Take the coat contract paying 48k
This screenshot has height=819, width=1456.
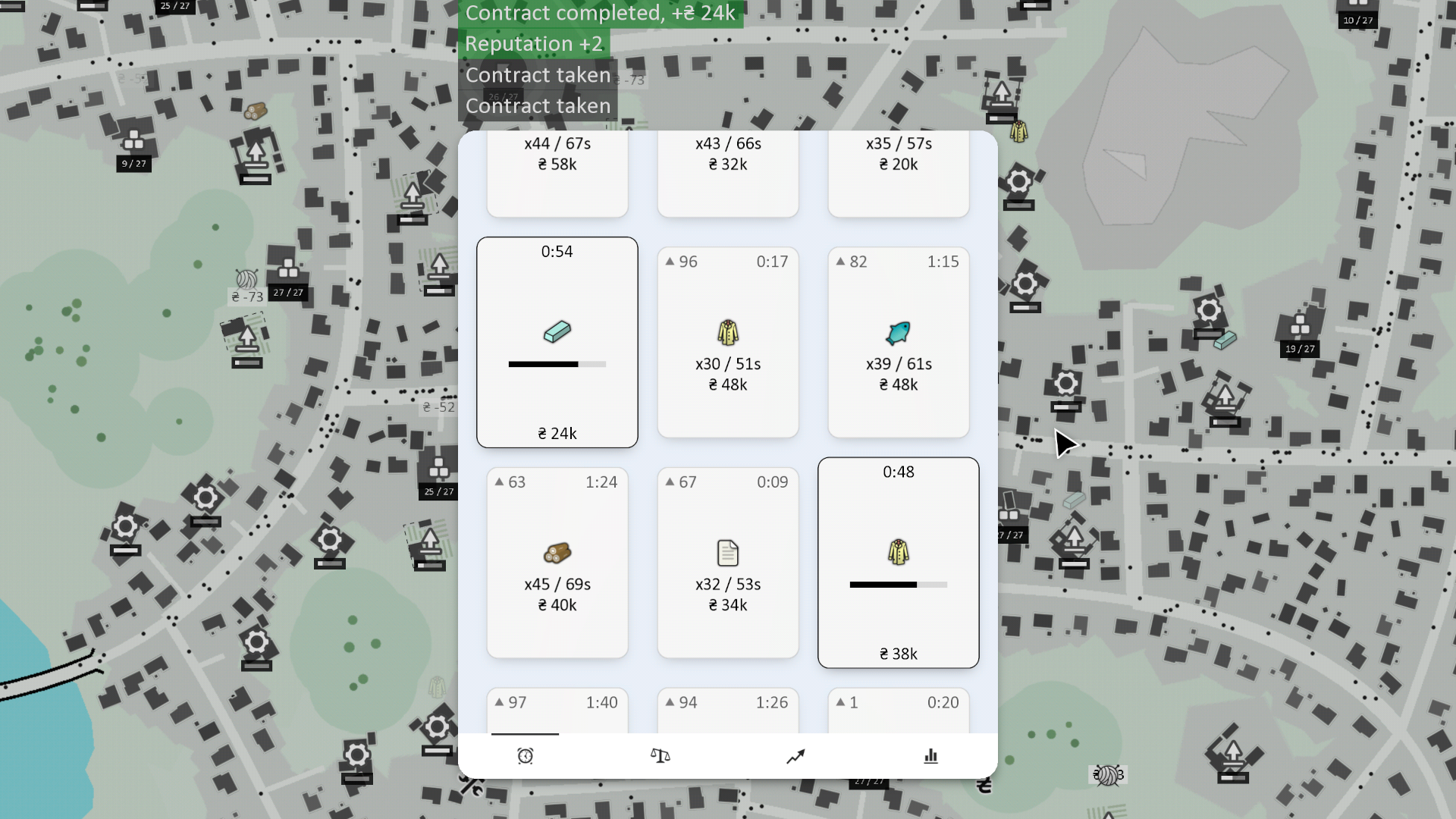click(x=728, y=343)
